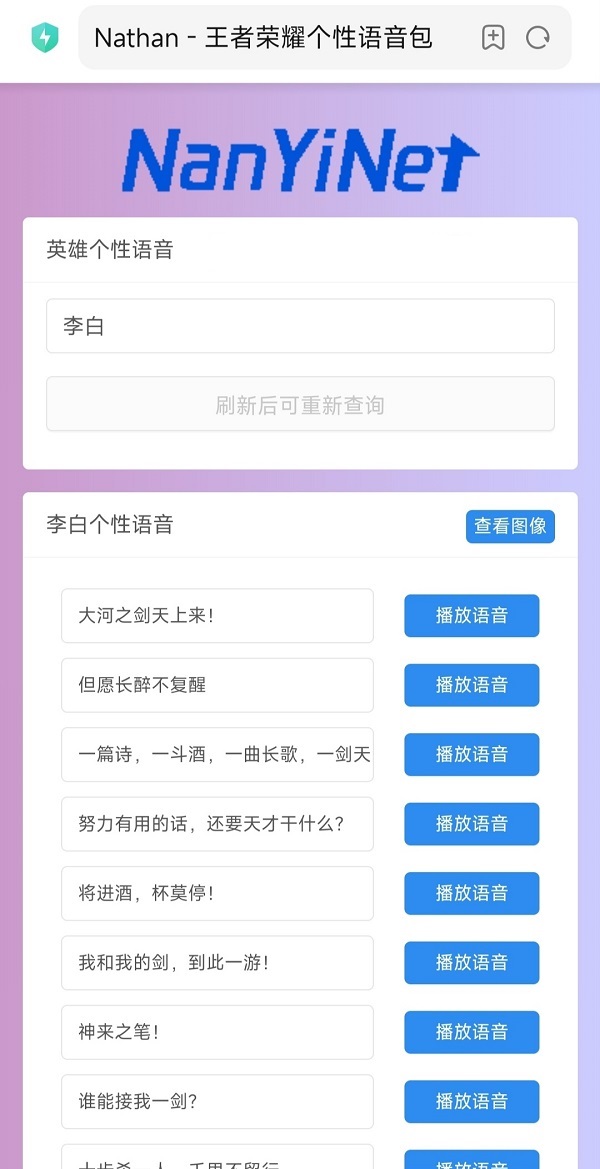The width and height of the screenshot is (600, 1169).
Task: Tap the shield security icon
Action: coord(45,38)
